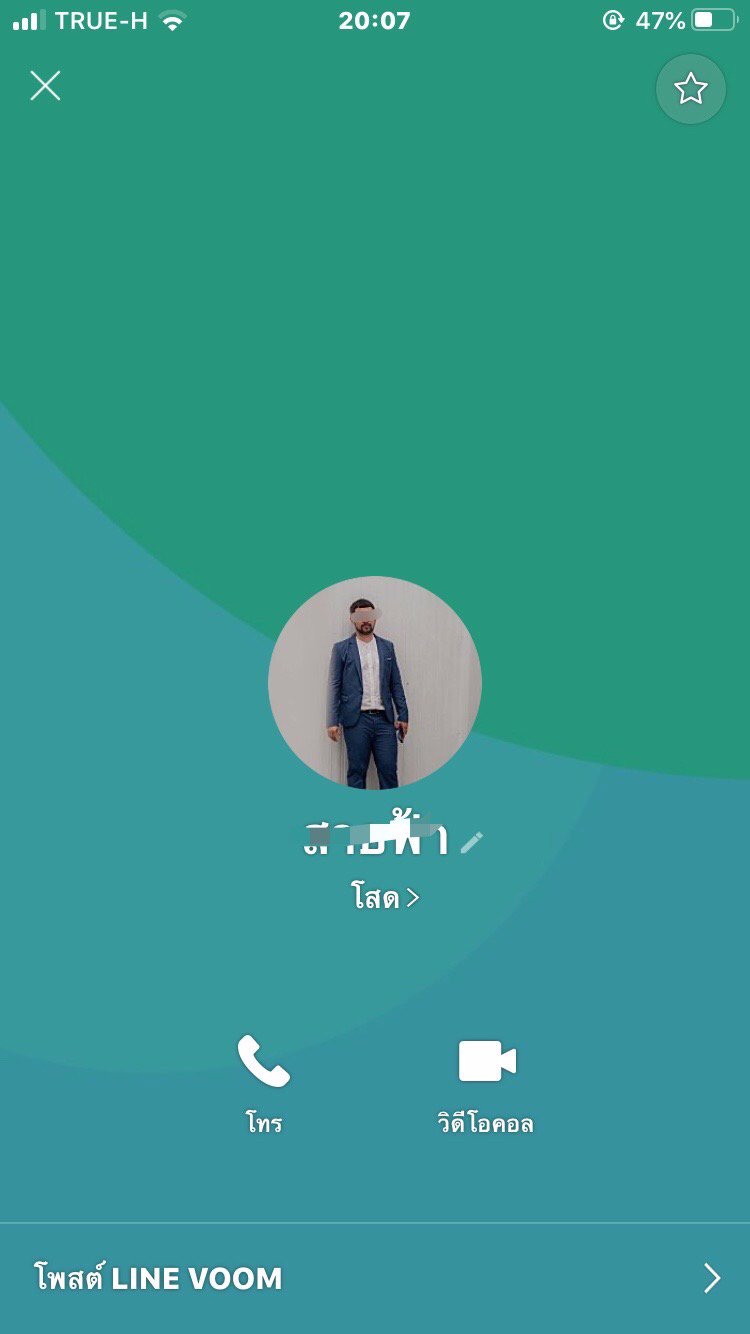Image resolution: width=750 pixels, height=1334 pixels.
Task: Edit the contact's display name
Action: [472, 842]
